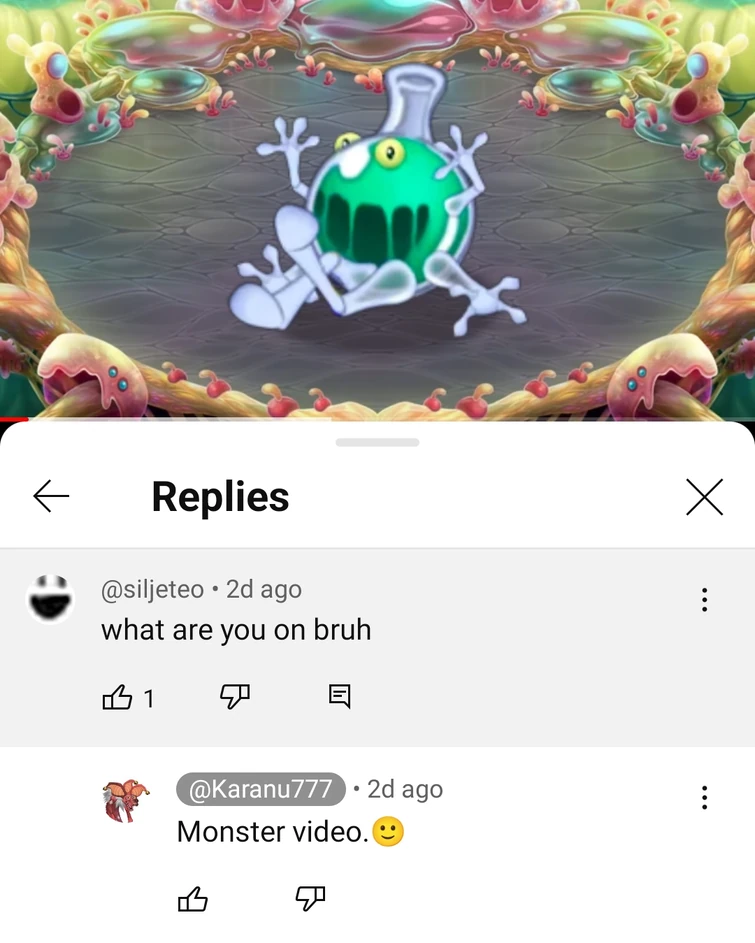Tap the video player showing the green monster

377,210
